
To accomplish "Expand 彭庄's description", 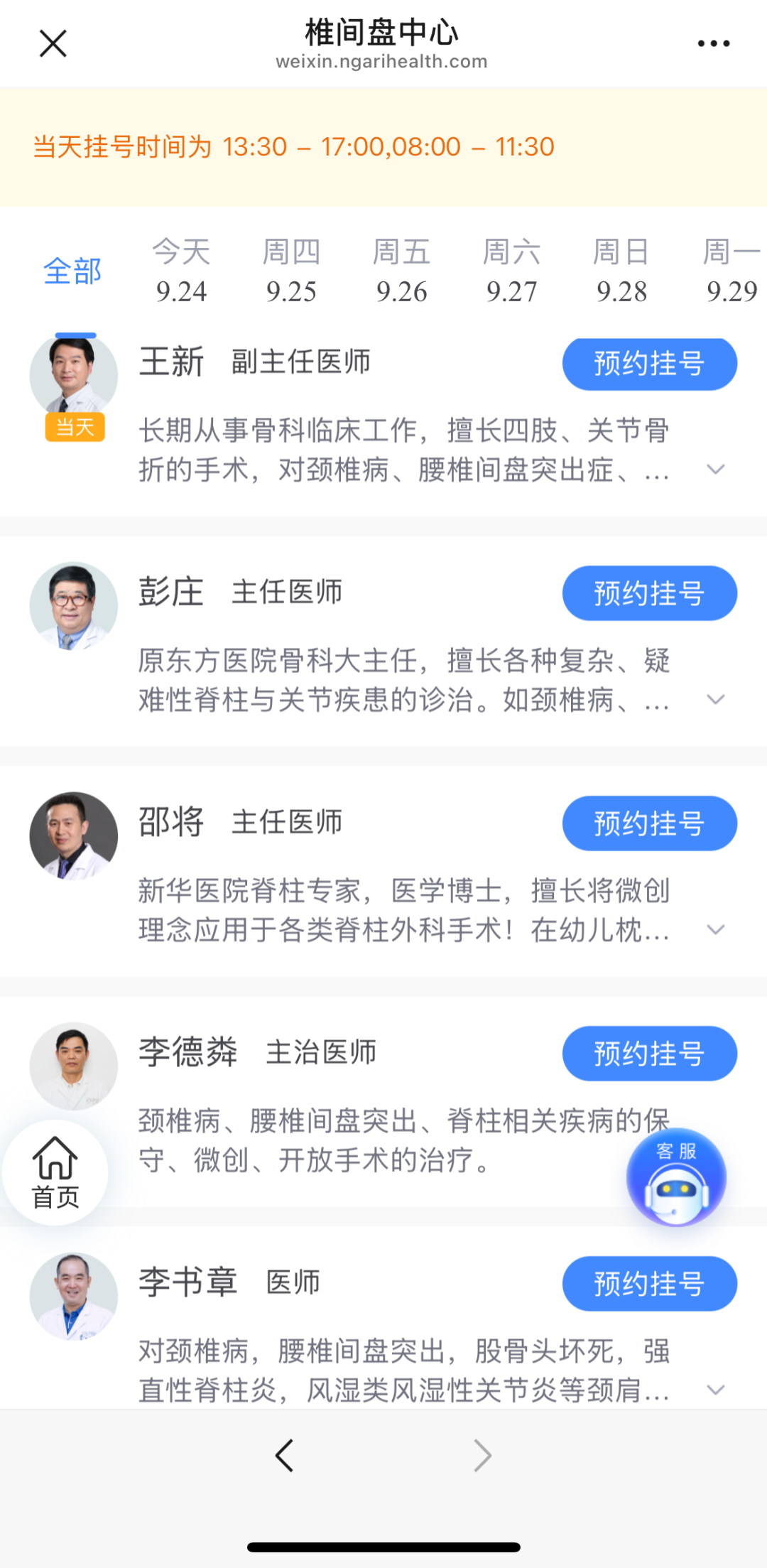I will click(716, 699).
